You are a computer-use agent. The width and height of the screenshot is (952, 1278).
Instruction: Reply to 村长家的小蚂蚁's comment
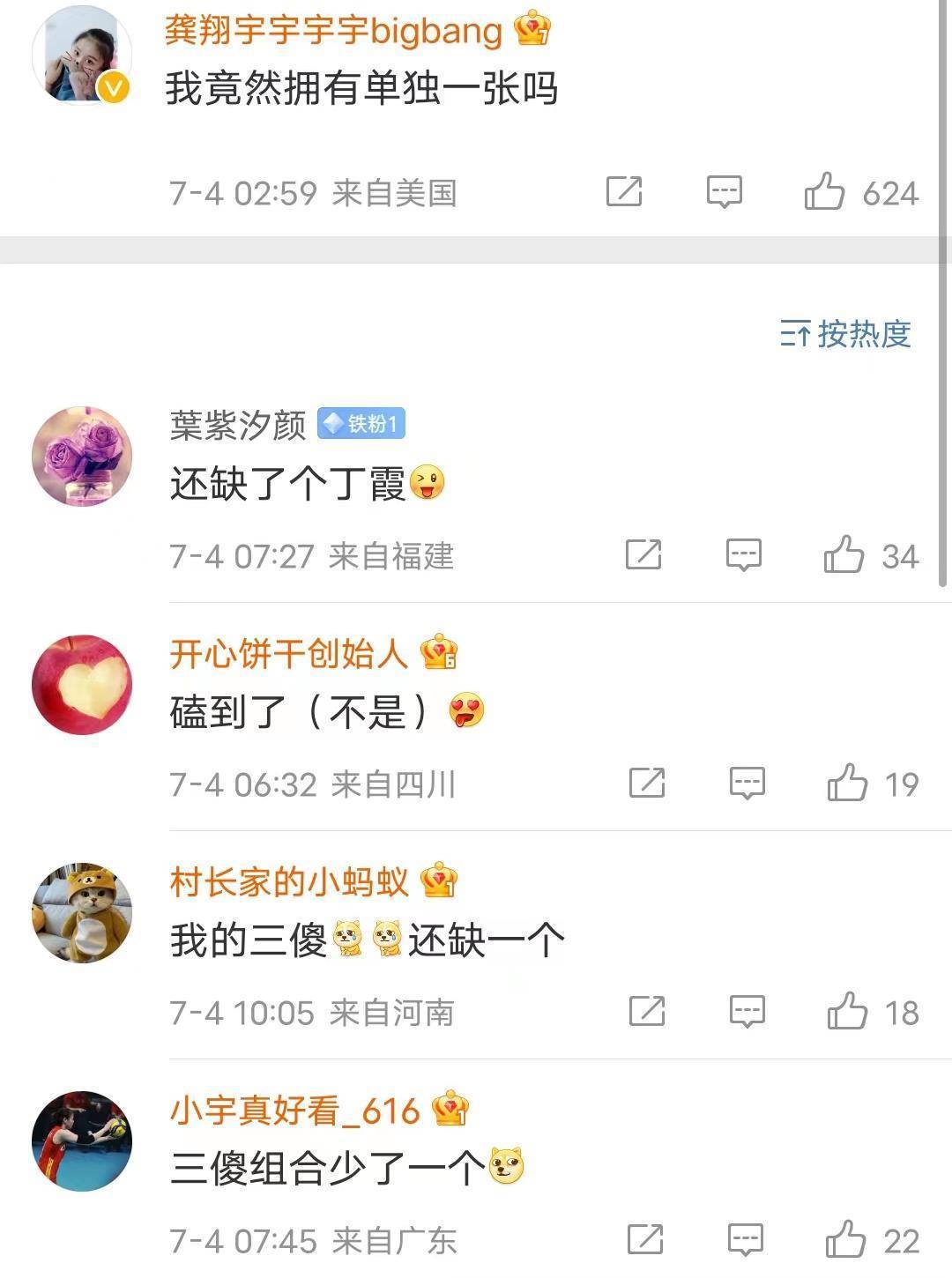(747, 1011)
